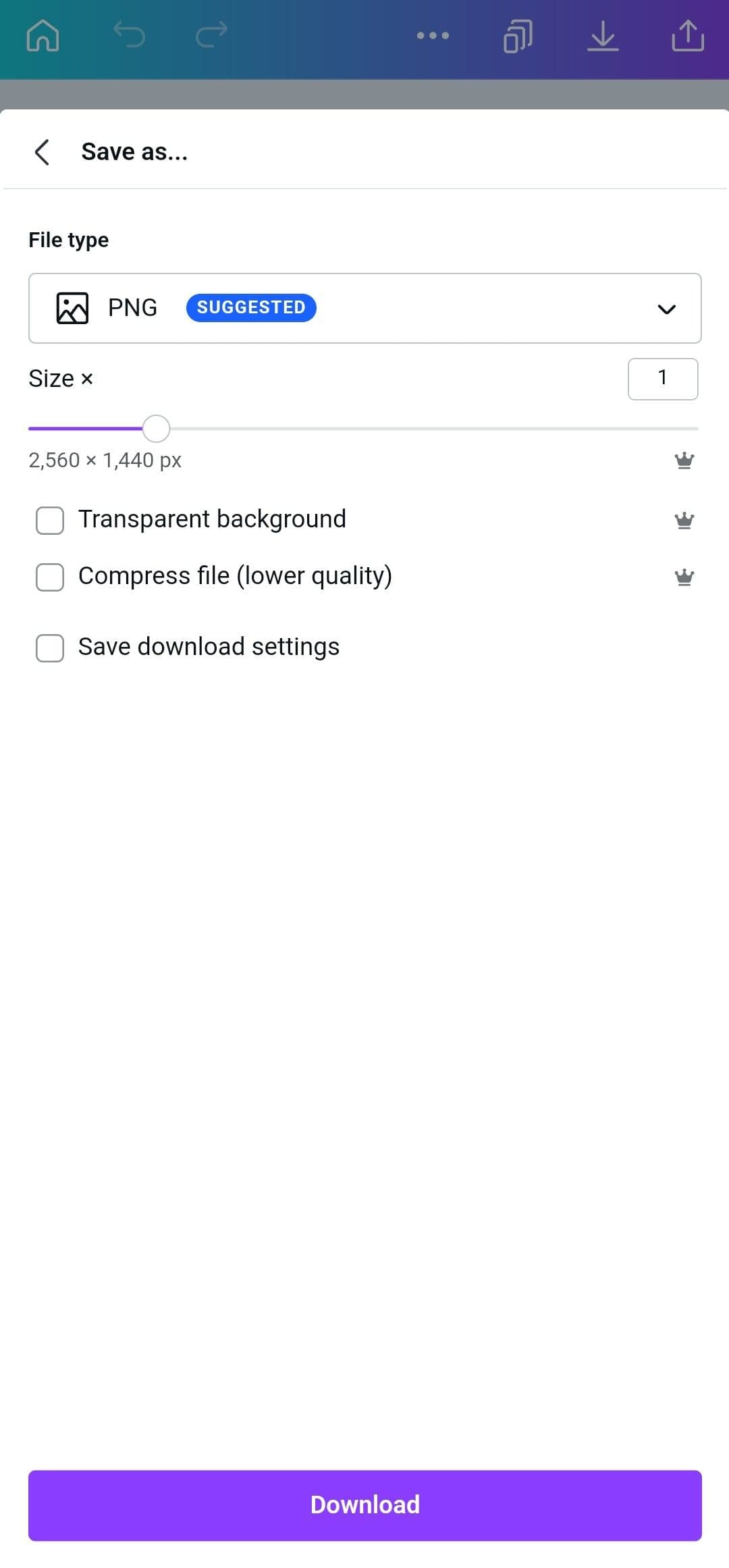Tap the download arrow icon in toolbar

603,35
